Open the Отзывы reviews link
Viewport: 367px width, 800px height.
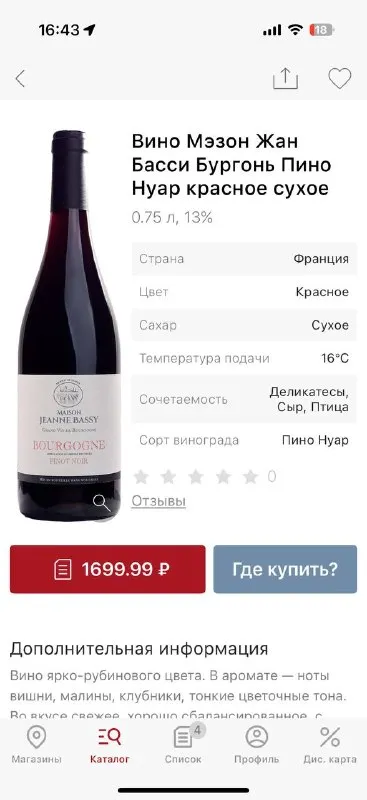click(158, 501)
